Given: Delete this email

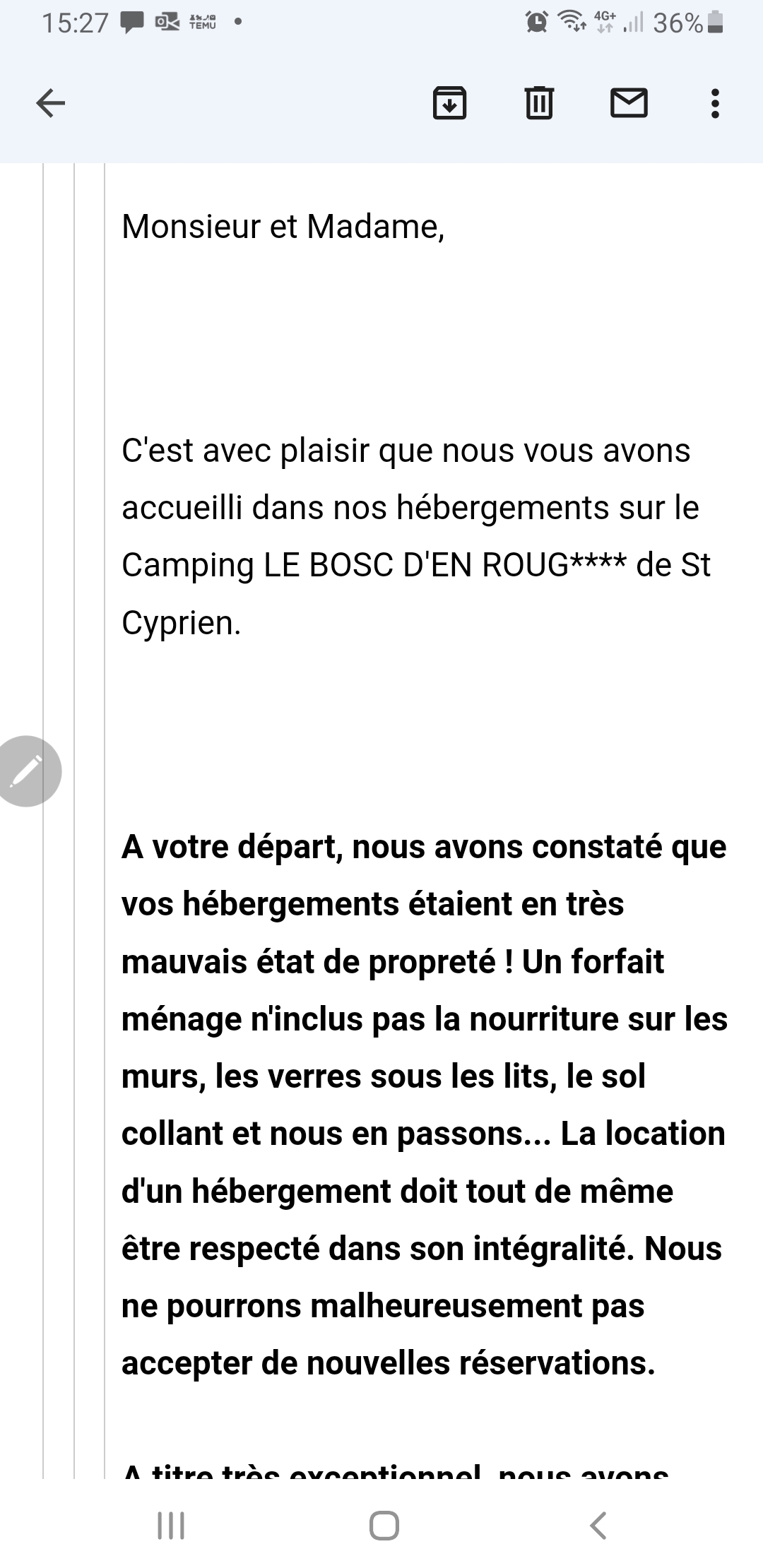Looking at the screenshot, I should (539, 104).
